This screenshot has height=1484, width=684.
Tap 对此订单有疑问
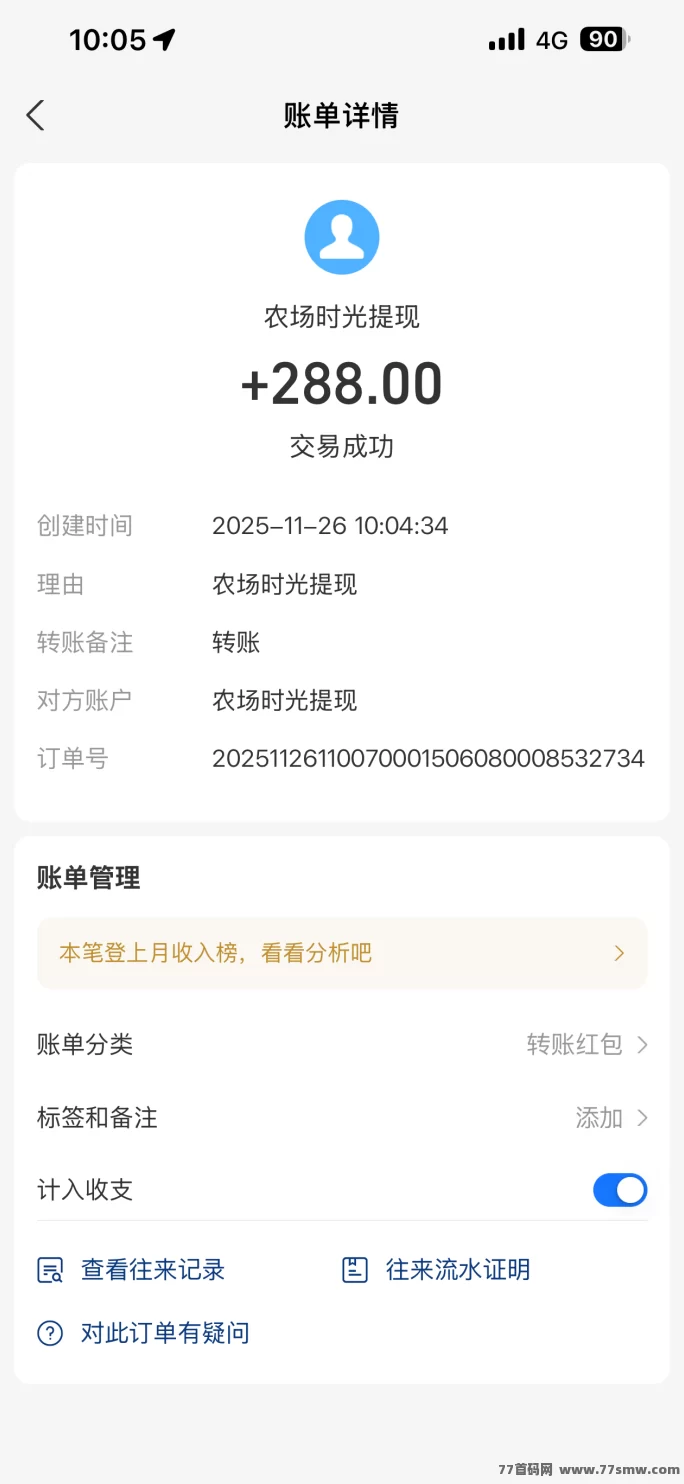143,1333
